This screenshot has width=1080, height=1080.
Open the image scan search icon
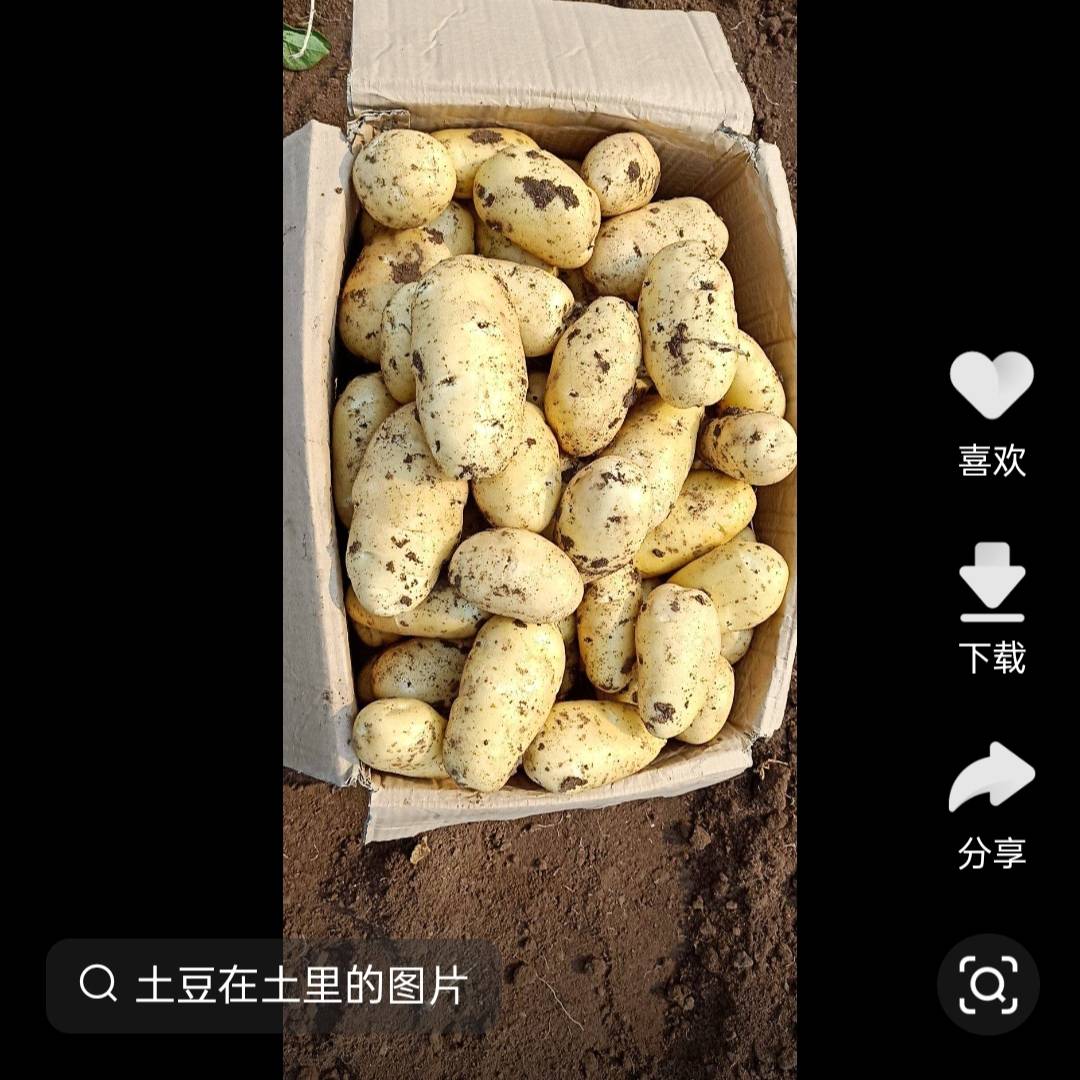coord(988,985)
